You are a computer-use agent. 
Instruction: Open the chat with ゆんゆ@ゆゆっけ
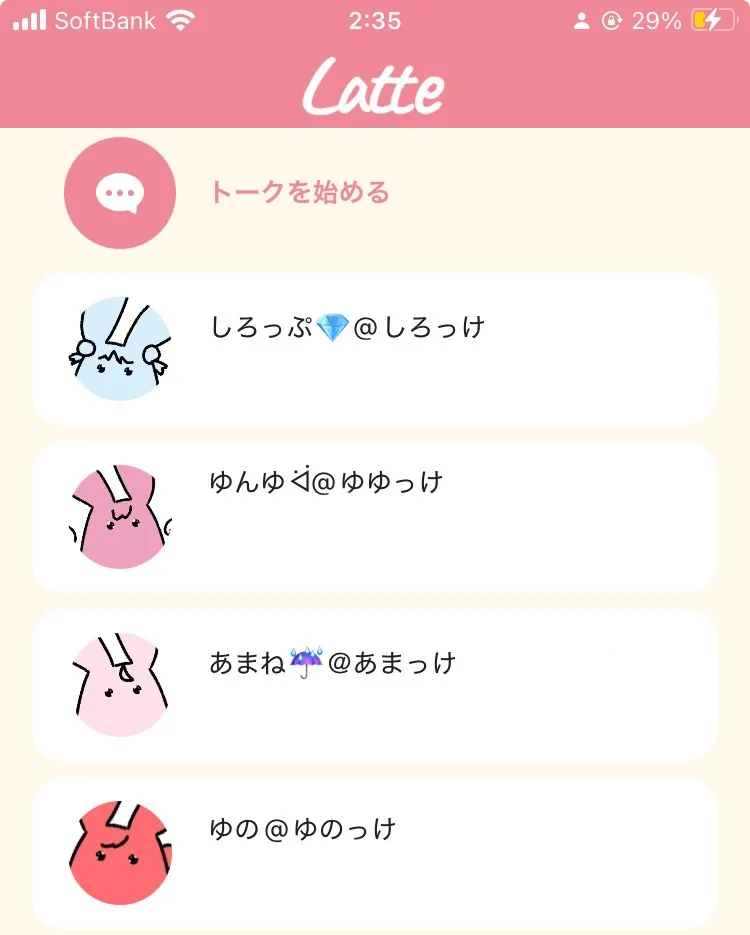[x=374, y=517]
